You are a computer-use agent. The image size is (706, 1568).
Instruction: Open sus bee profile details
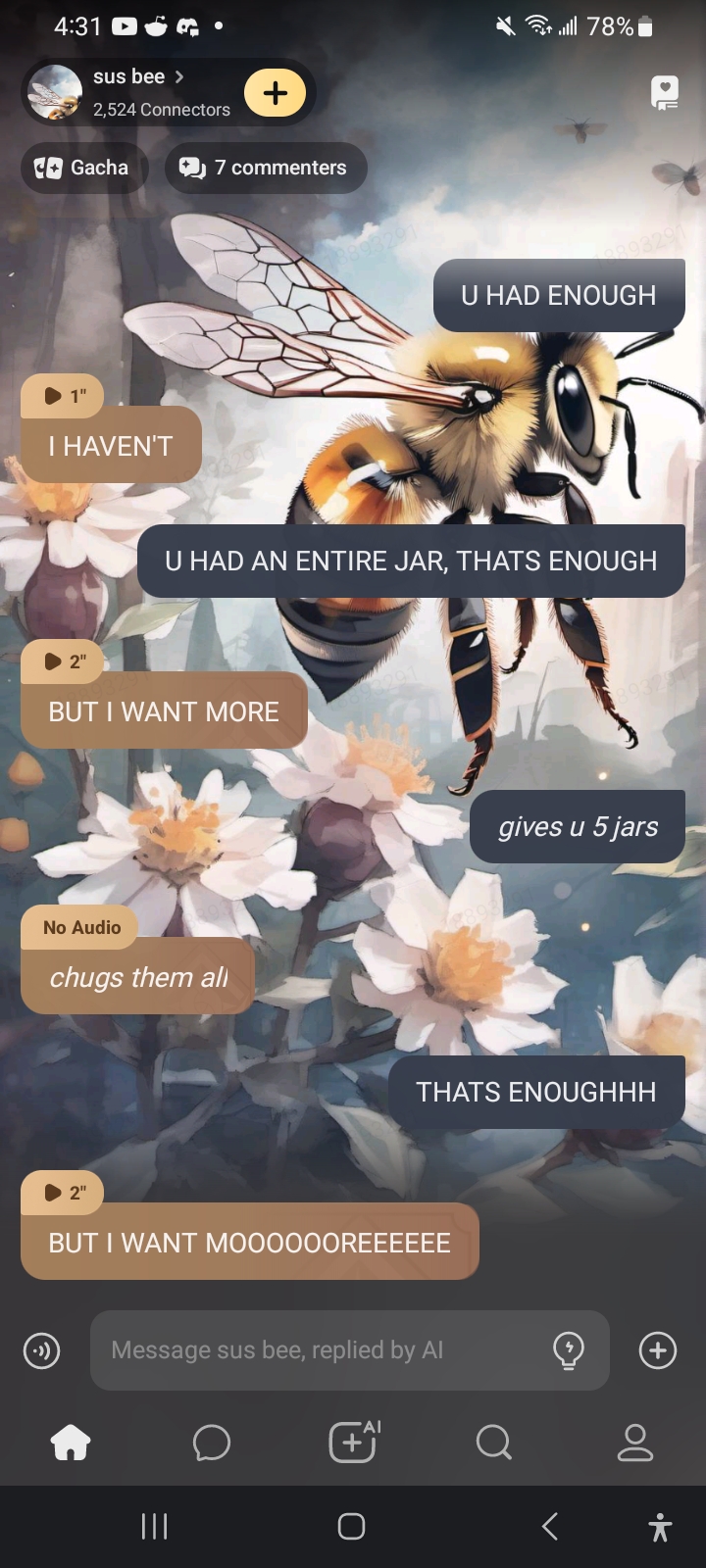(x=137, y=77)
